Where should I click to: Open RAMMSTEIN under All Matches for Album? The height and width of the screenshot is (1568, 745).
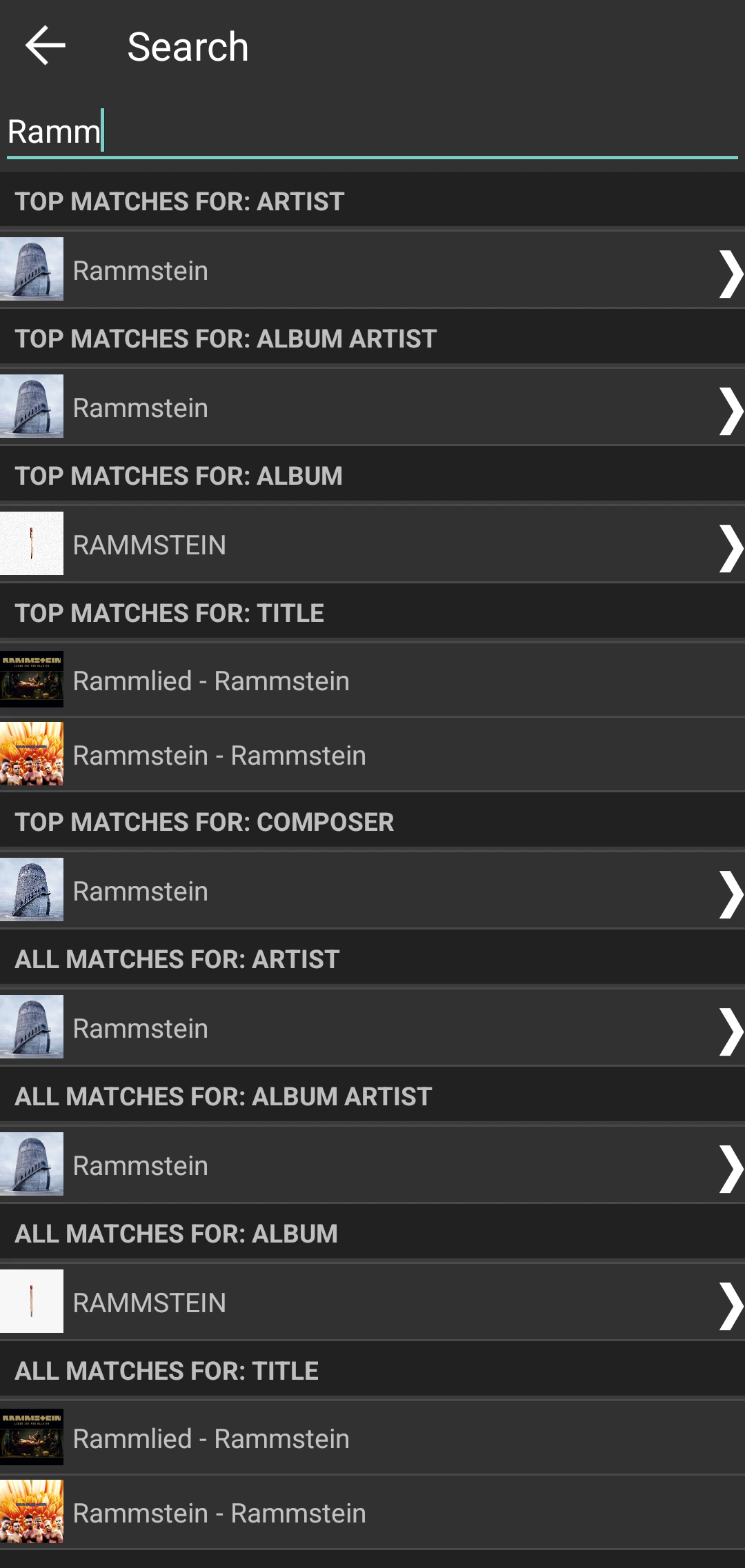(372, 1303)
